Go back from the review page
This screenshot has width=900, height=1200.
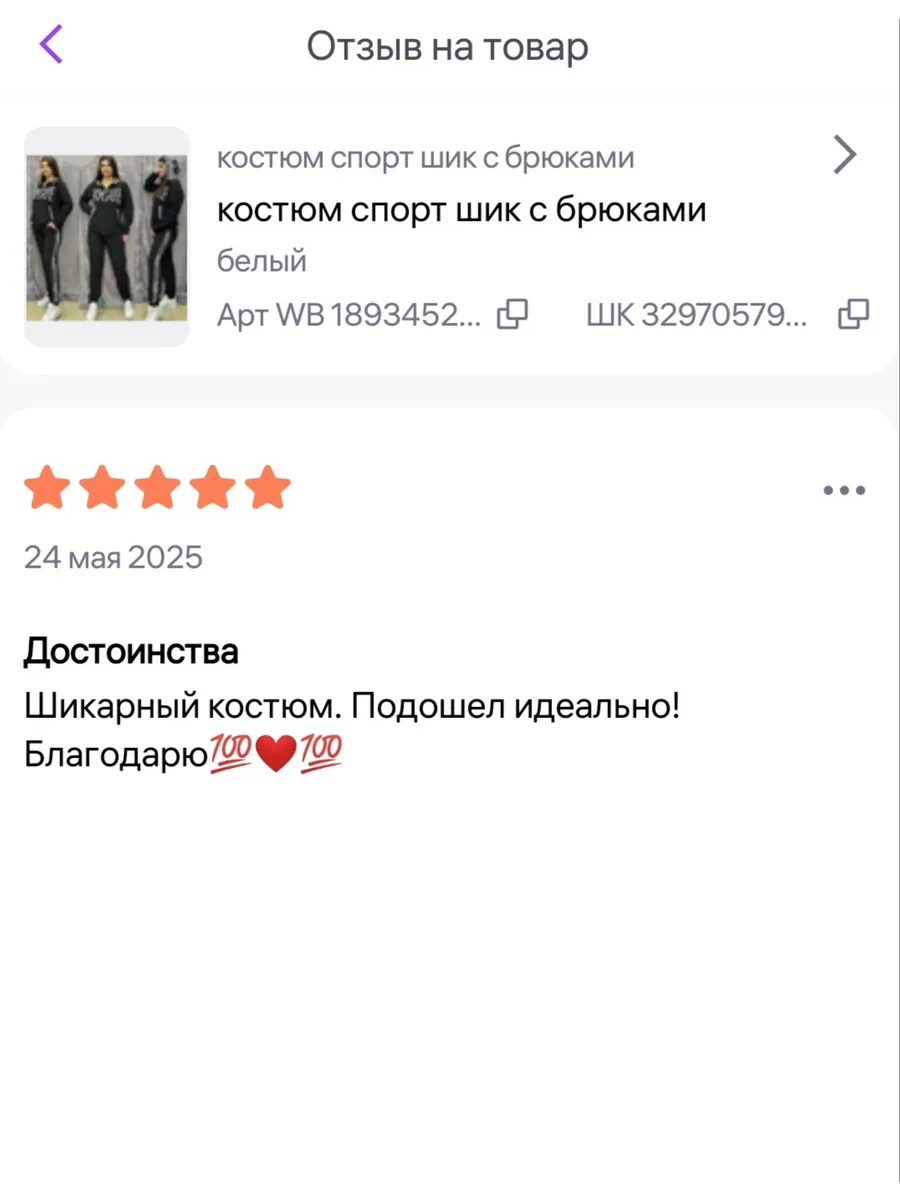coord(52,46)
